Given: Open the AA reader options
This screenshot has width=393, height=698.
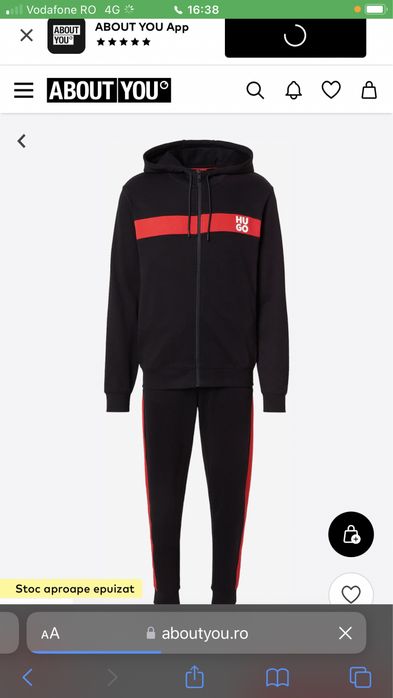Looking at the screenshot, I should [50, 633].
